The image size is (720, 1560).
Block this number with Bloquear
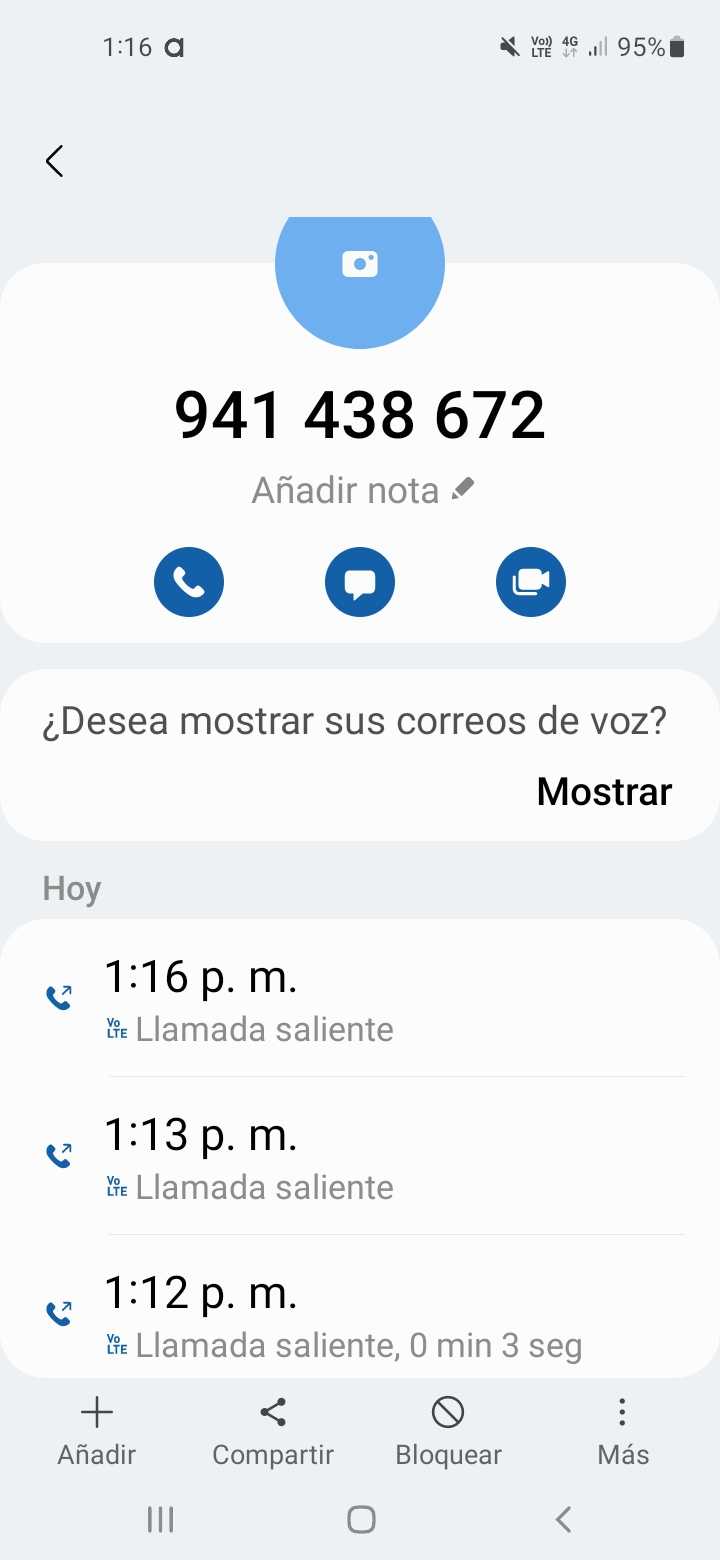[448, 1432]
